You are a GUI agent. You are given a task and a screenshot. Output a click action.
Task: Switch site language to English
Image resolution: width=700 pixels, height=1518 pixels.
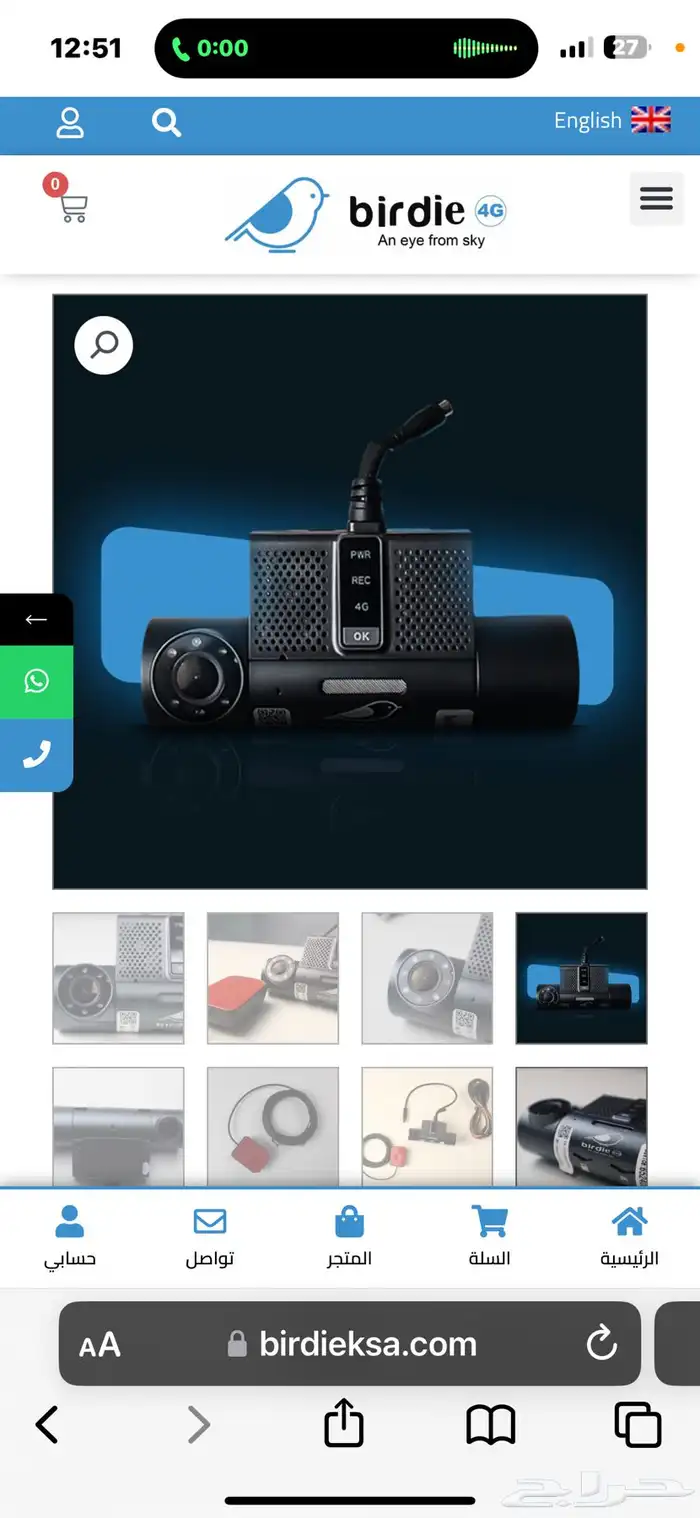point(611,121)
